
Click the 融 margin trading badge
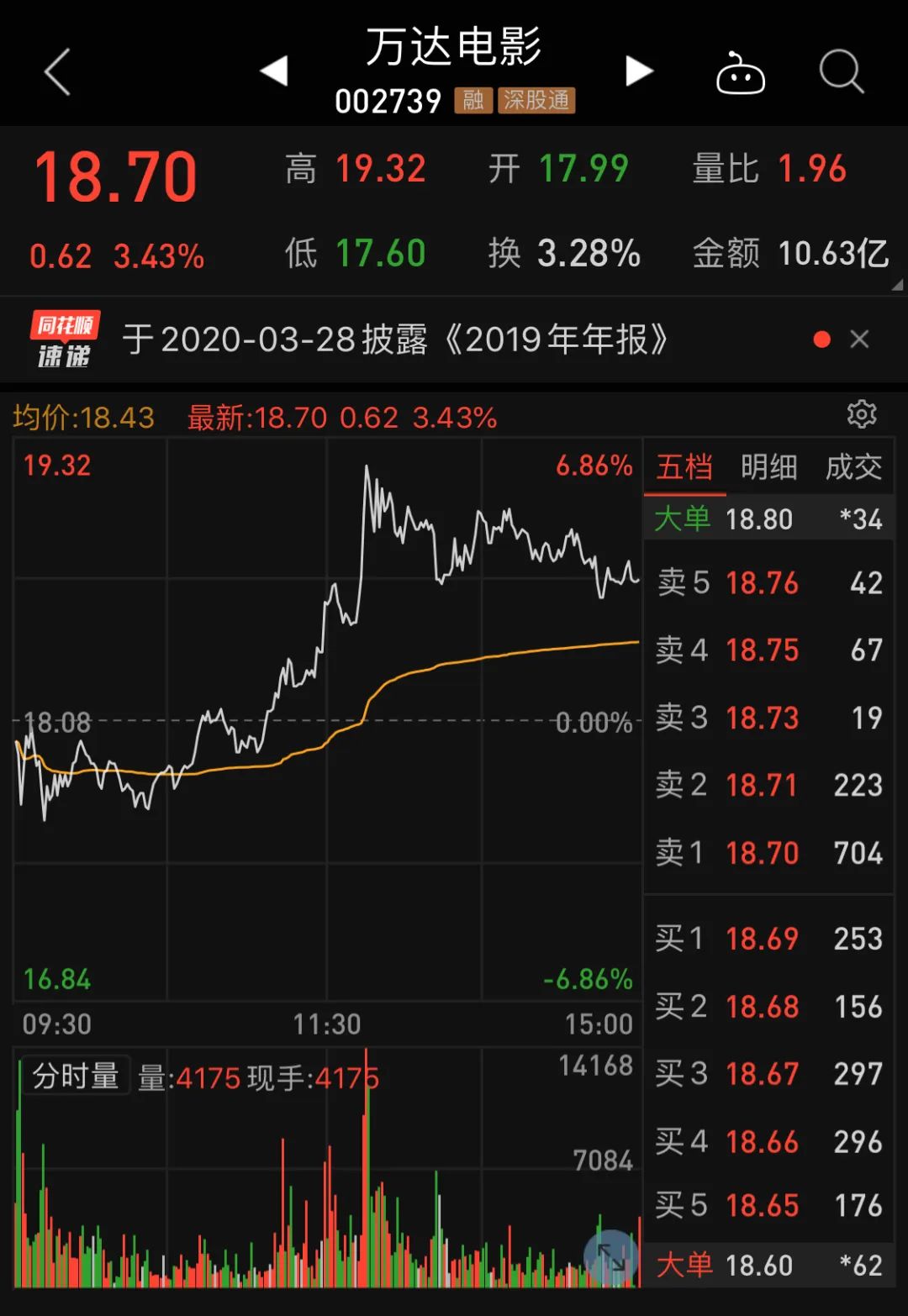[x=472, y=100]
